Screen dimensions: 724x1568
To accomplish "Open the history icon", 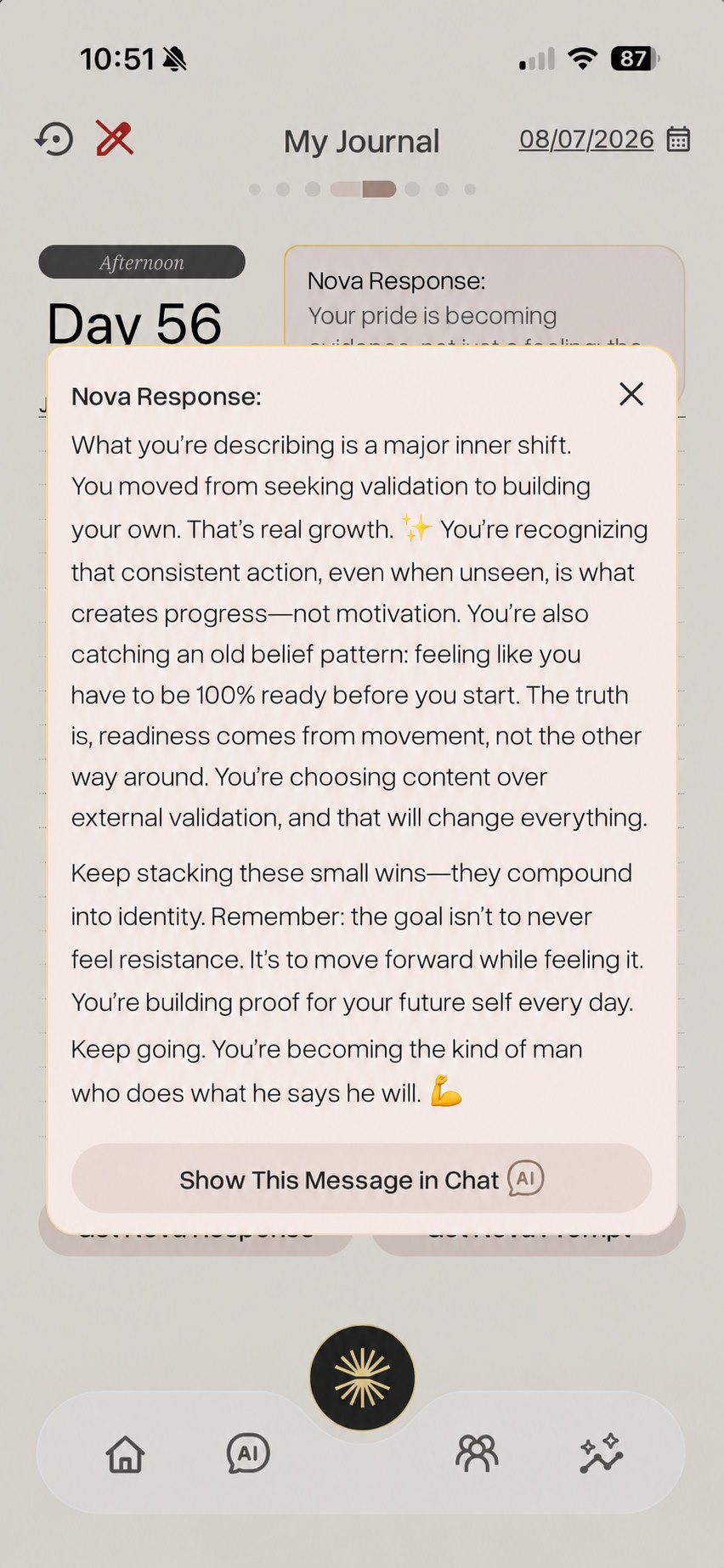I will point(54,139).
